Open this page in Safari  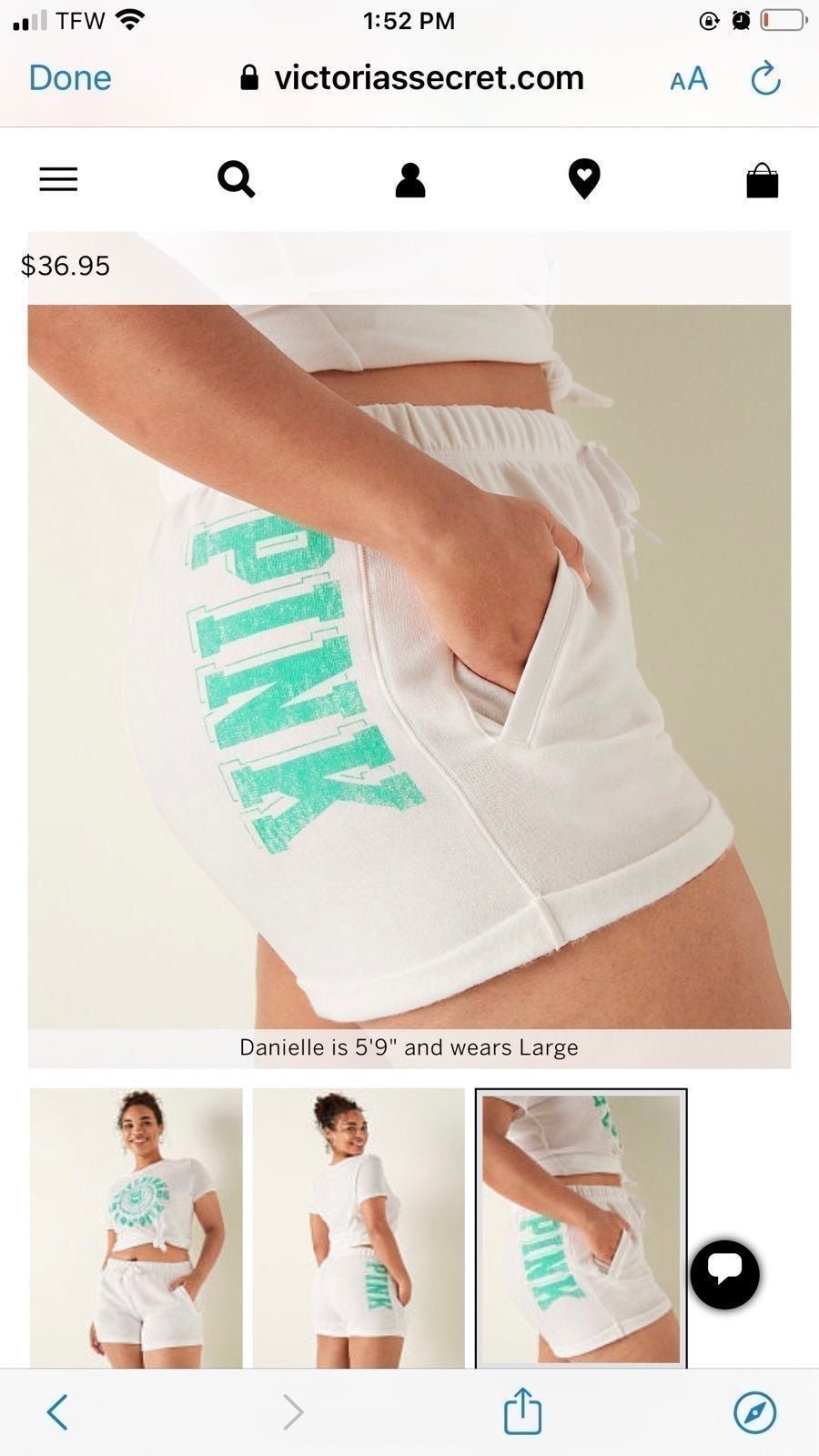tap(755, 1412)
